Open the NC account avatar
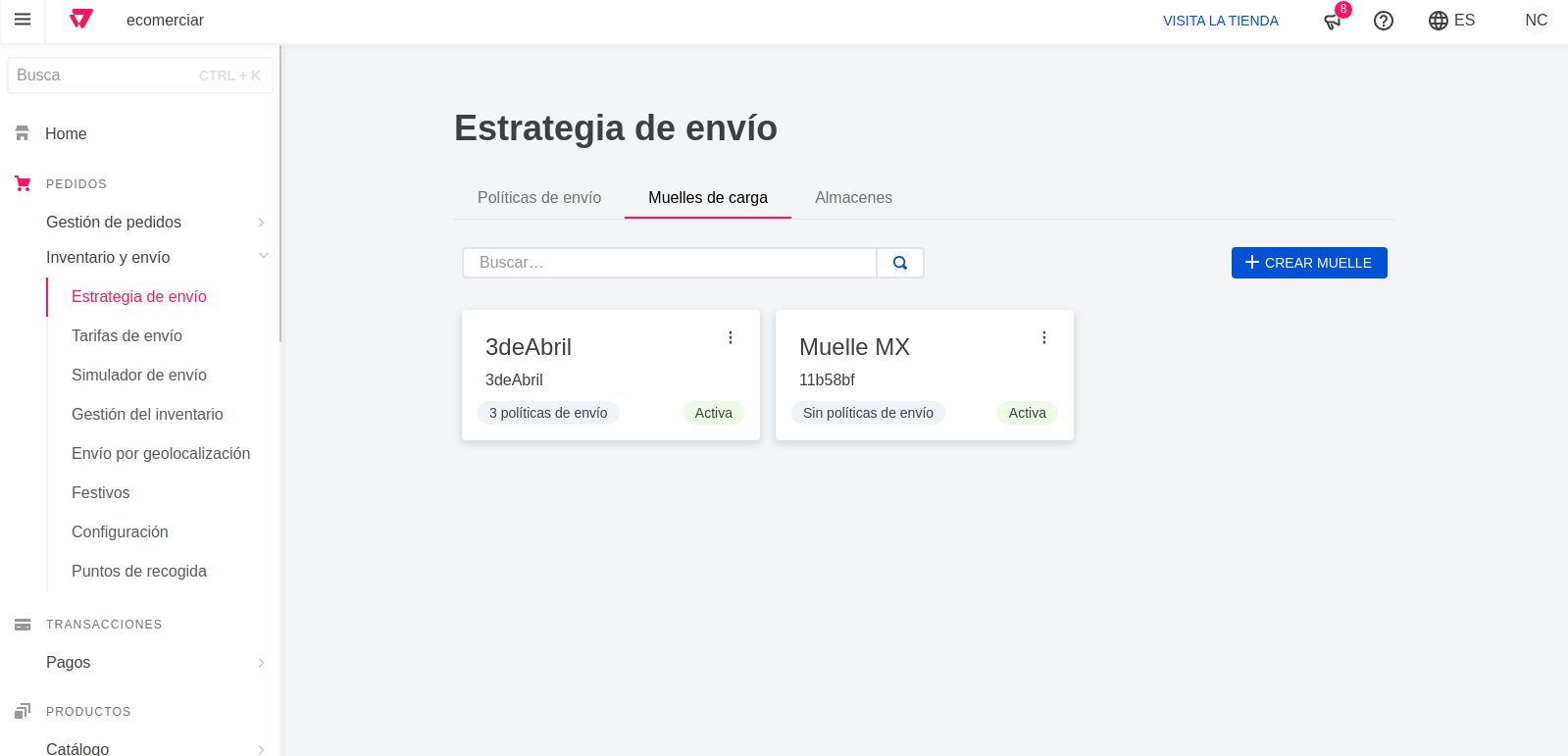The width and height of the screenshot is (1568, 756). click(1536, 21)
